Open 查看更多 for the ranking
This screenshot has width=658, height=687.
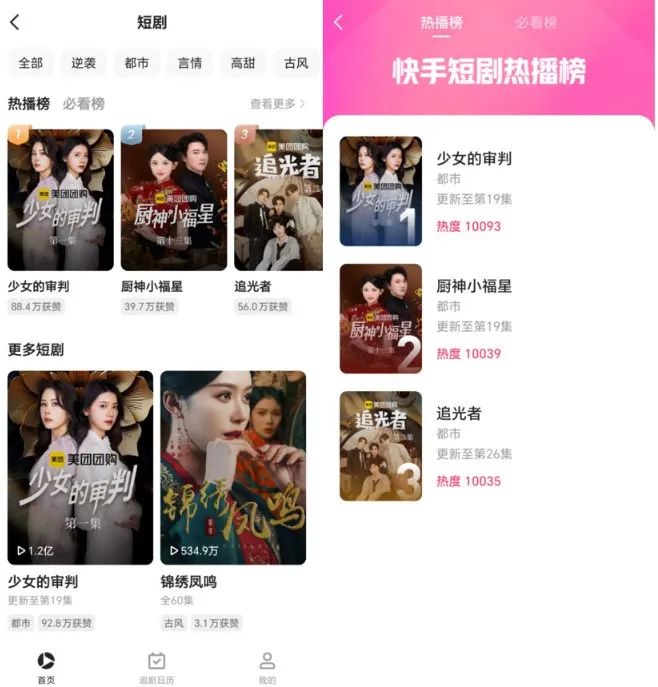coord(278,103)
